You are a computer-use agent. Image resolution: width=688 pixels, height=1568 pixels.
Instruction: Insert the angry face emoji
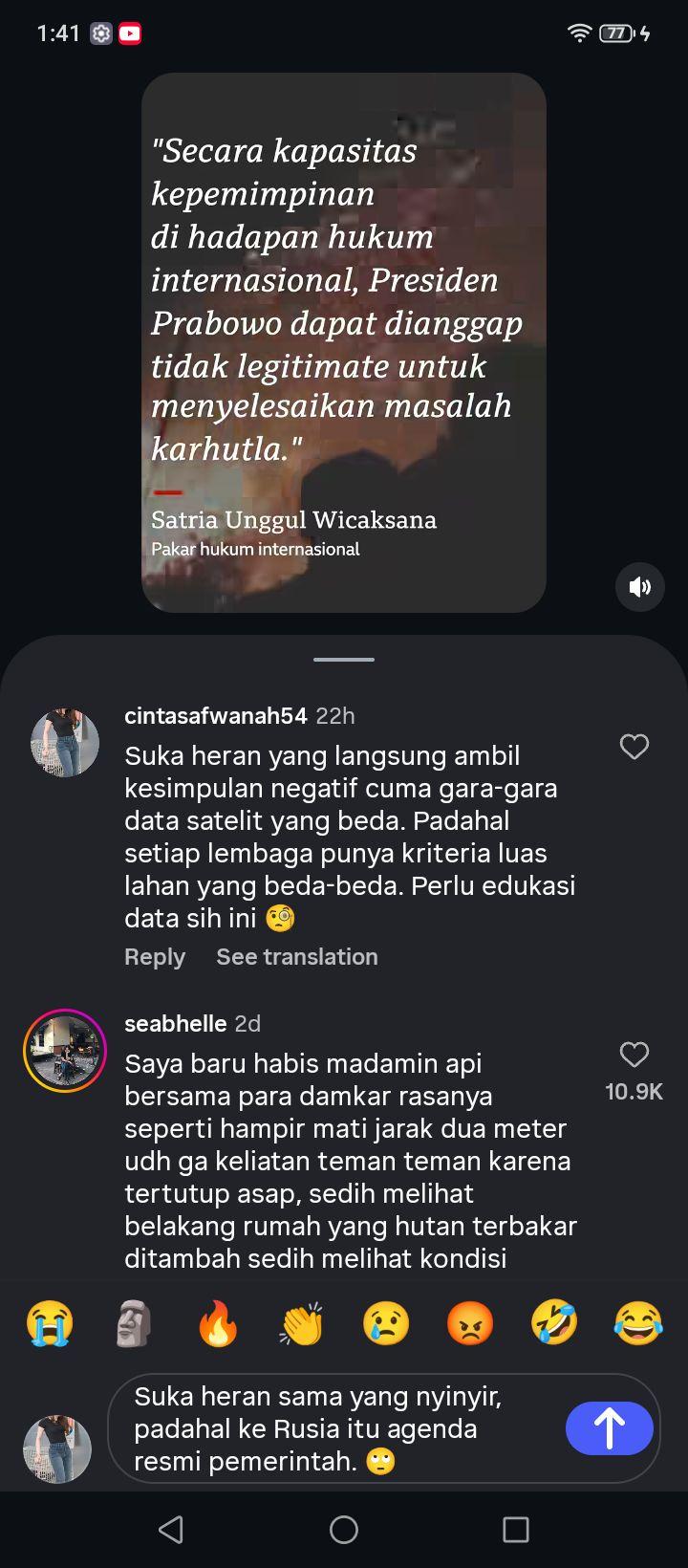point(470,1324)
